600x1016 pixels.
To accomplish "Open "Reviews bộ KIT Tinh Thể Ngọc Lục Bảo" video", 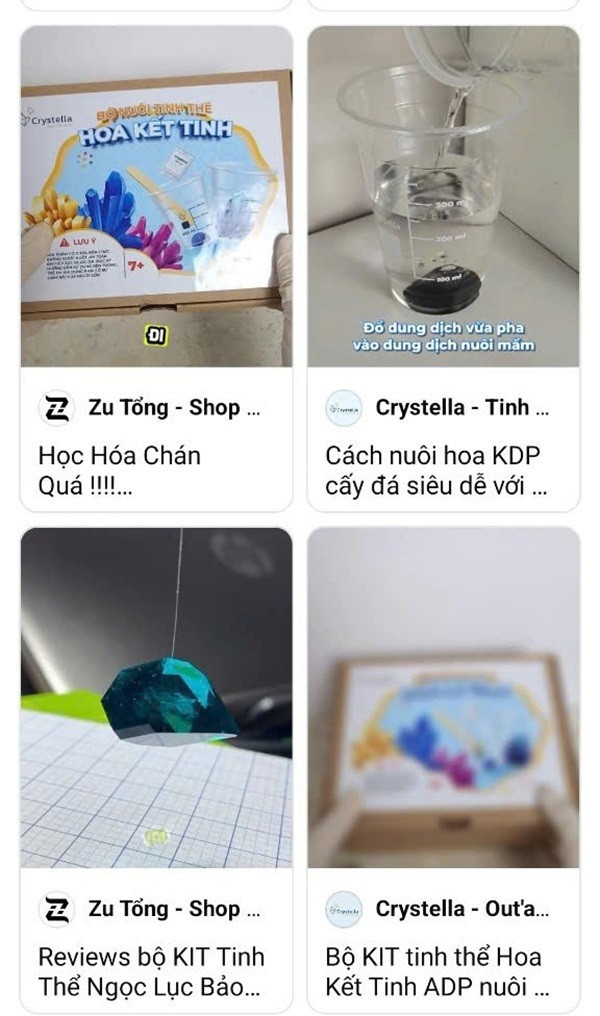I will coord(156,698).
